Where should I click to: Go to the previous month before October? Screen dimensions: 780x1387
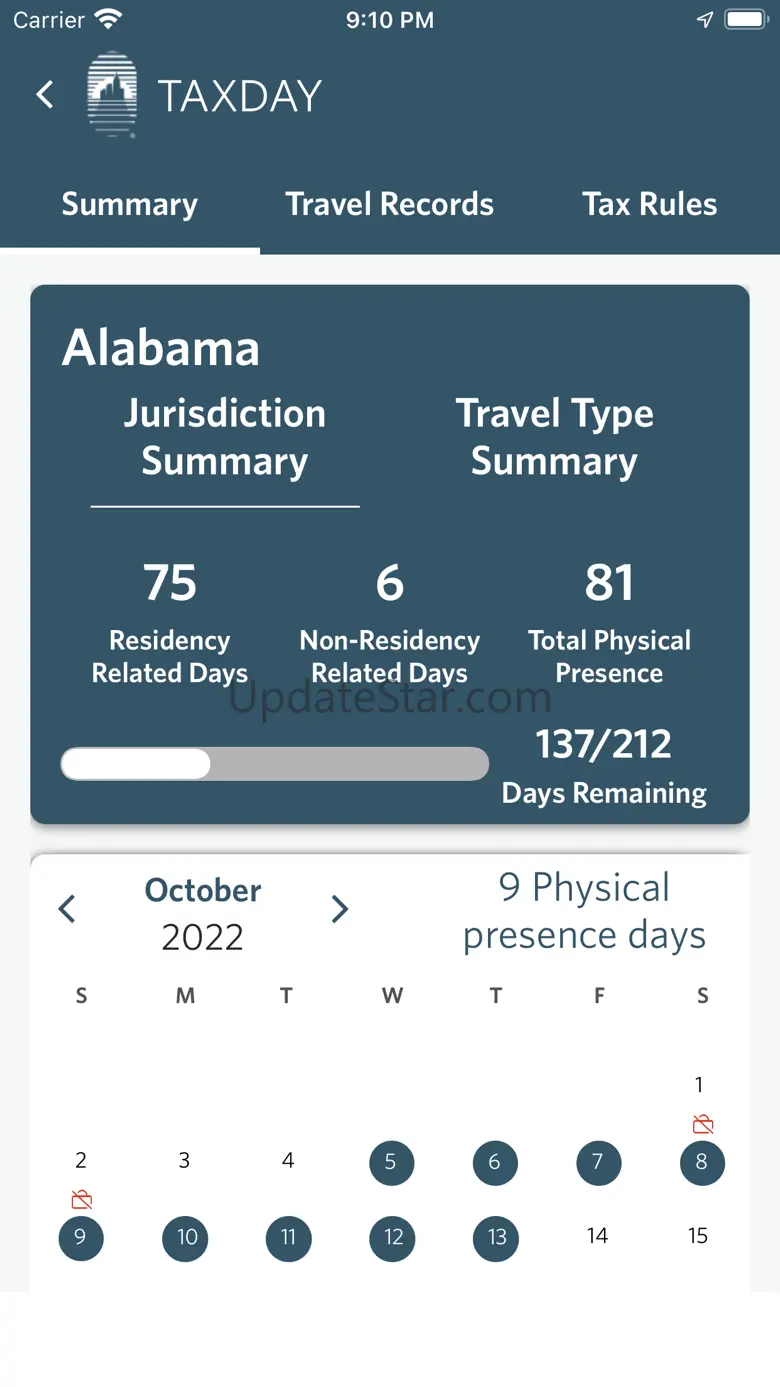(x=67, y=909)
